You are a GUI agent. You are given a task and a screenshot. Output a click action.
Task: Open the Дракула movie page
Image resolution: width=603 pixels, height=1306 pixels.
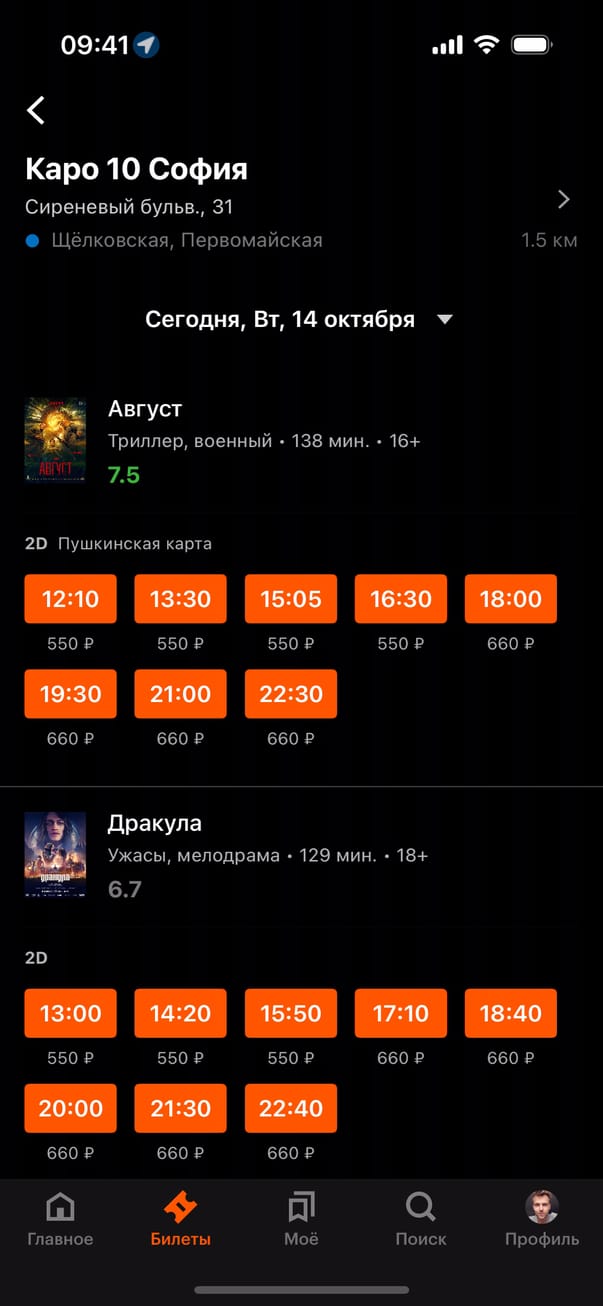(x=155, y=824)
